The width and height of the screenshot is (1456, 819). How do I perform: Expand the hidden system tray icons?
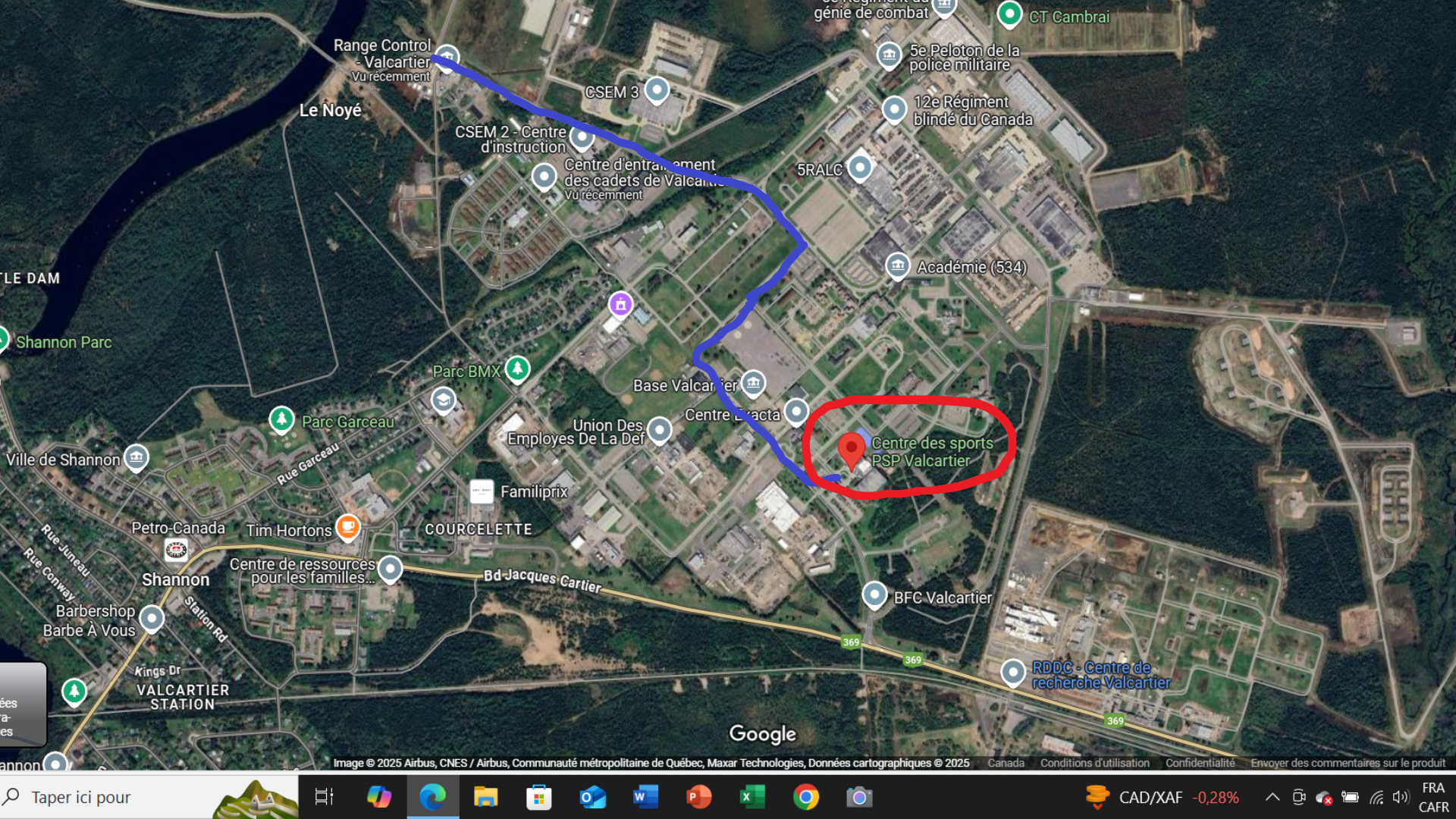[1272, 797]
